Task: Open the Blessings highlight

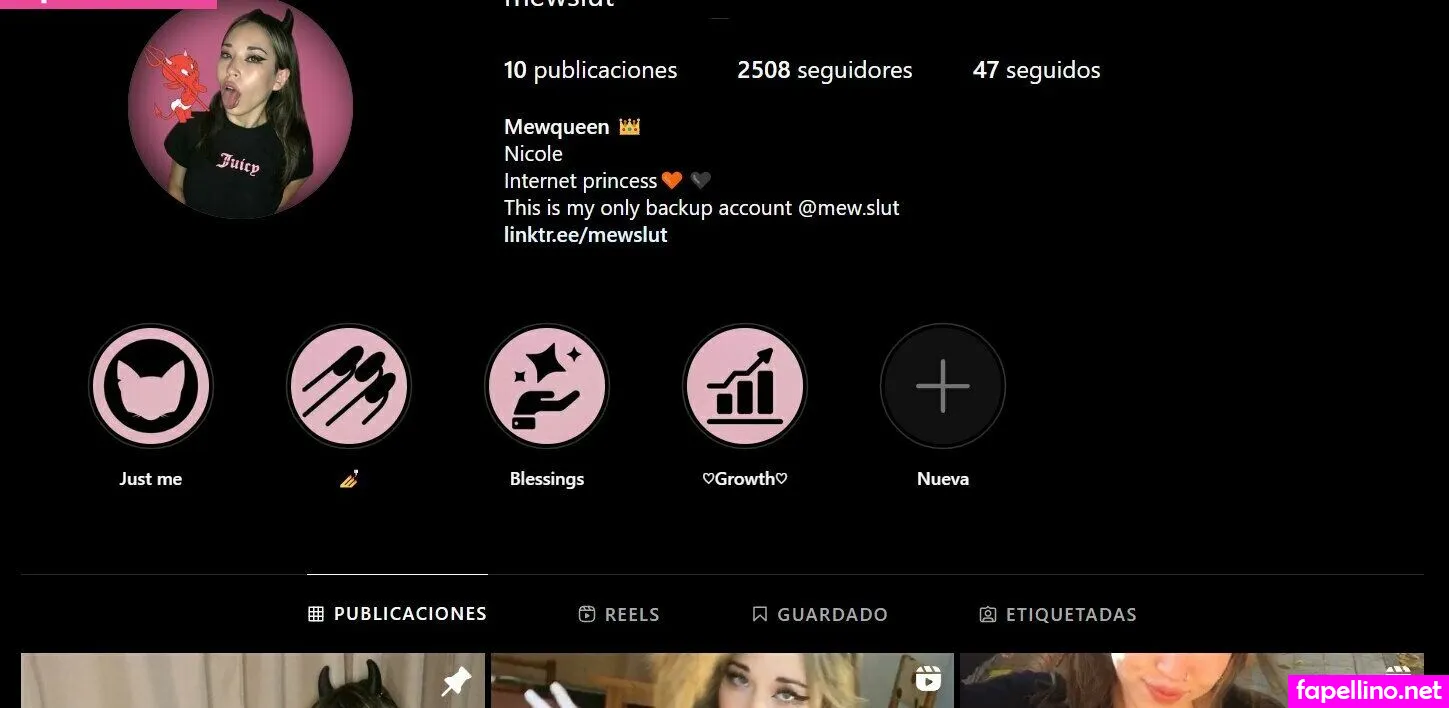Action: click(546, 386)
